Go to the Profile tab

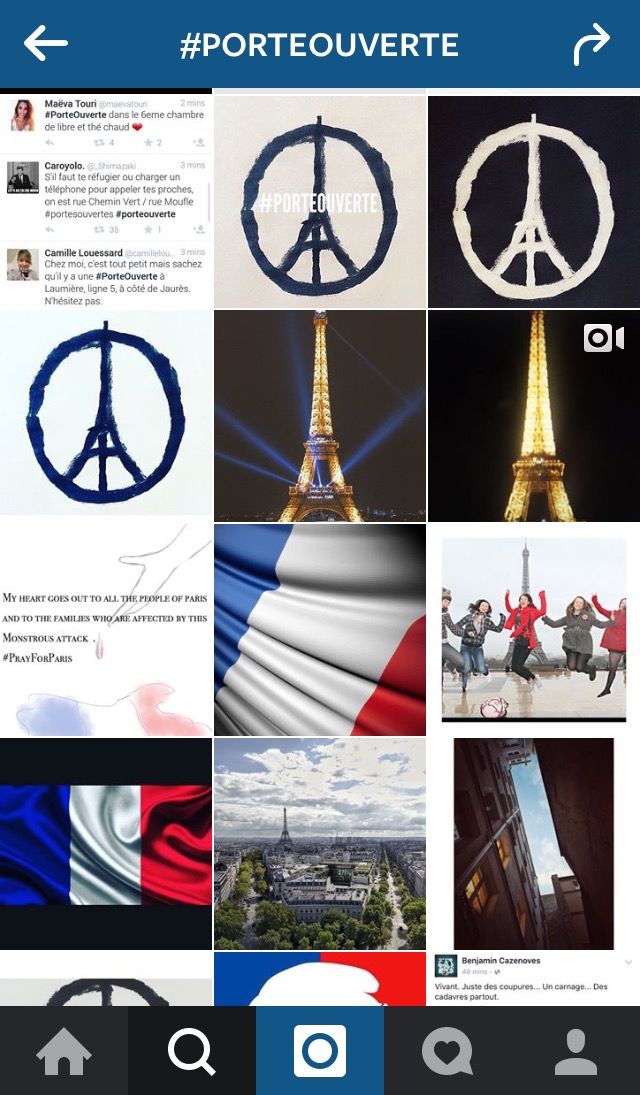pos(575,1051)
